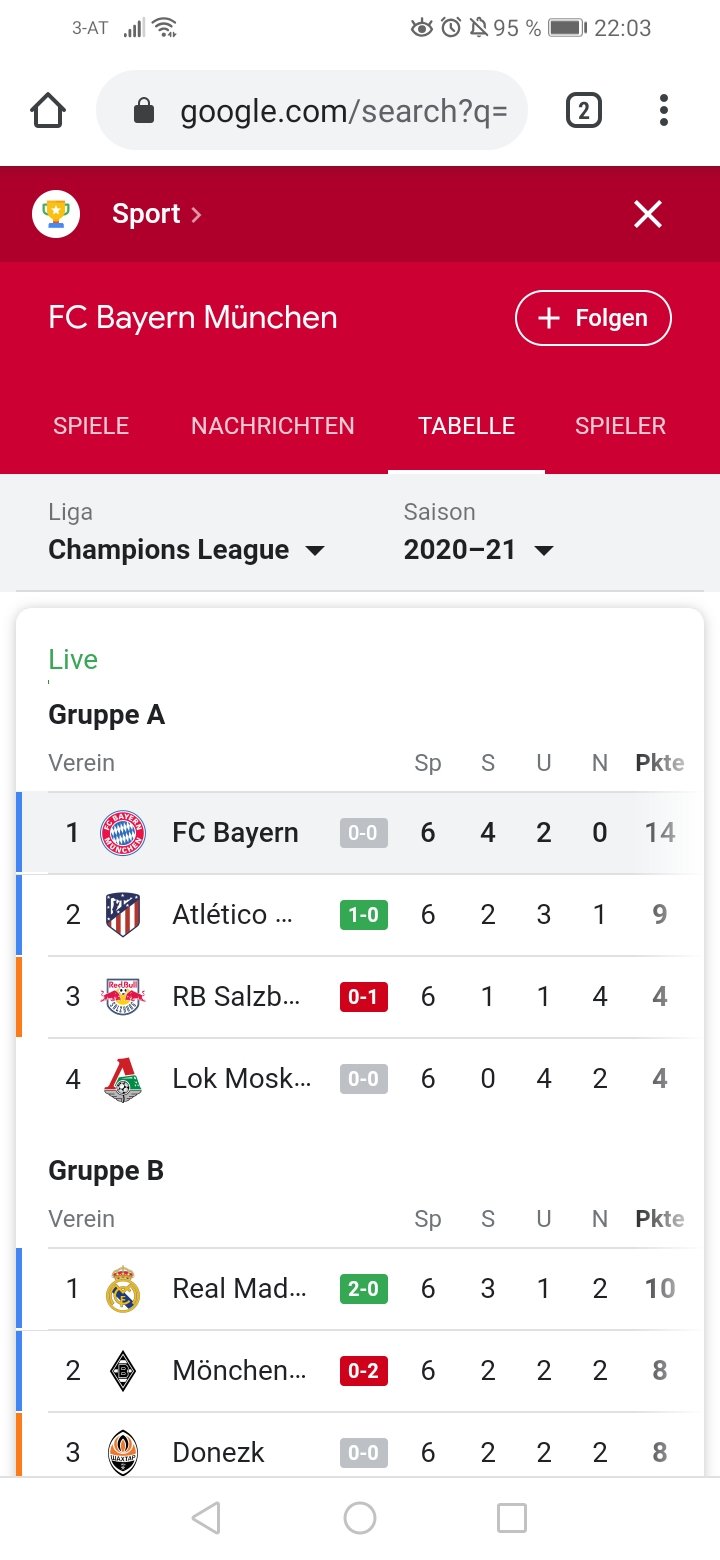Tap the google.com address bar
Viewport: 720px width, 1560px height.
pyautogui.click(x=312, y=110)
